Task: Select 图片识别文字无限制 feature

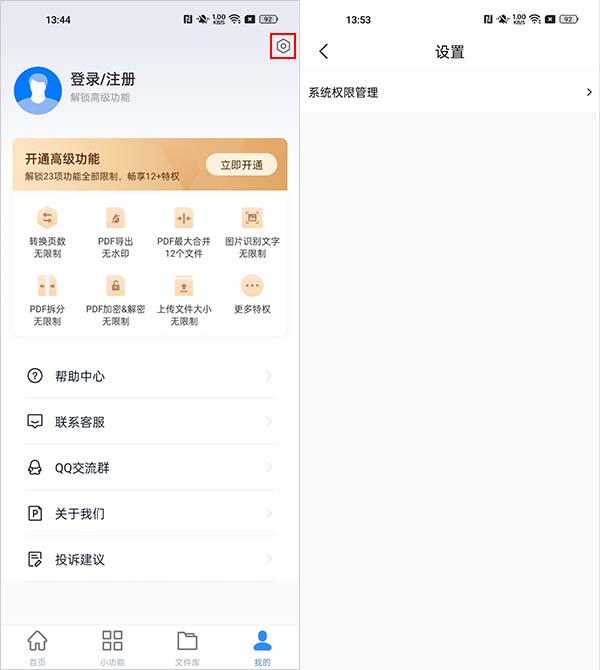Action: coord(252,233)
